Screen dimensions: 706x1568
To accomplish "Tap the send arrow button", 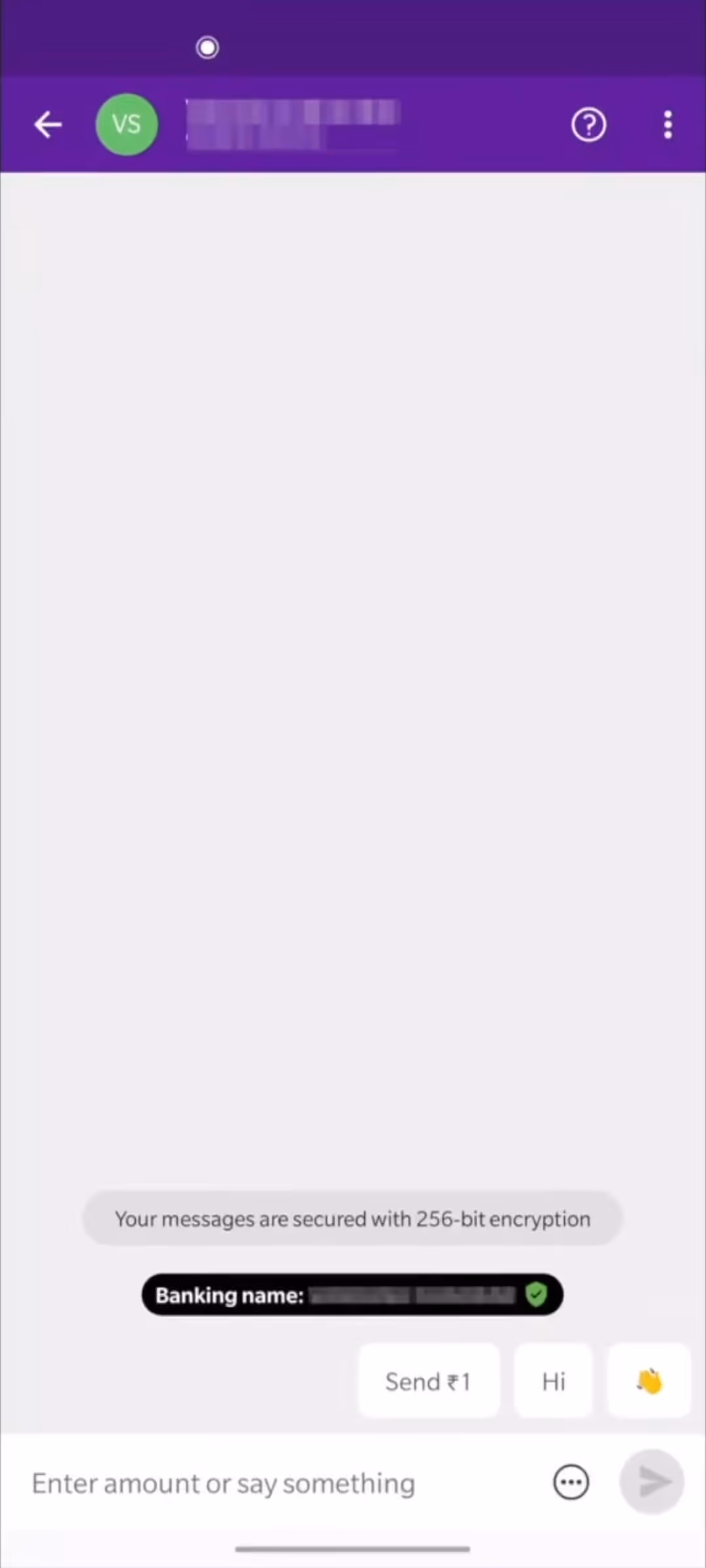I will (x=652, y=1482).
